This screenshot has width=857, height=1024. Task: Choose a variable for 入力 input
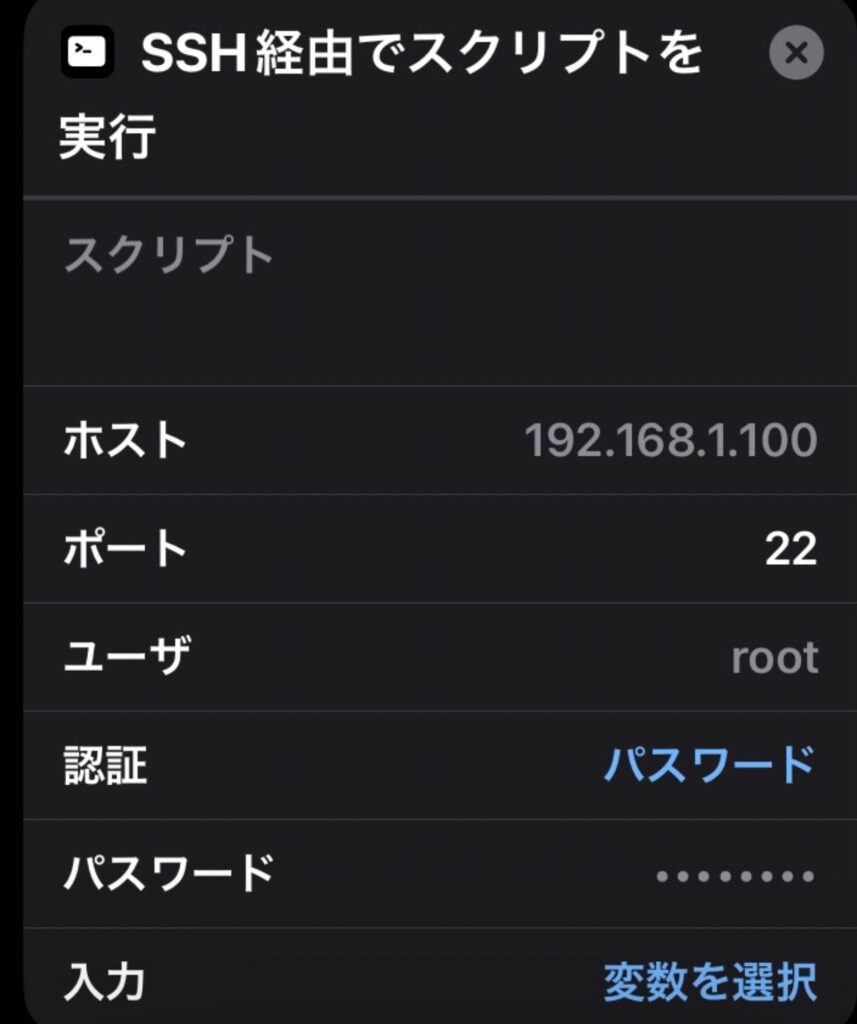[x=709, y=981]
